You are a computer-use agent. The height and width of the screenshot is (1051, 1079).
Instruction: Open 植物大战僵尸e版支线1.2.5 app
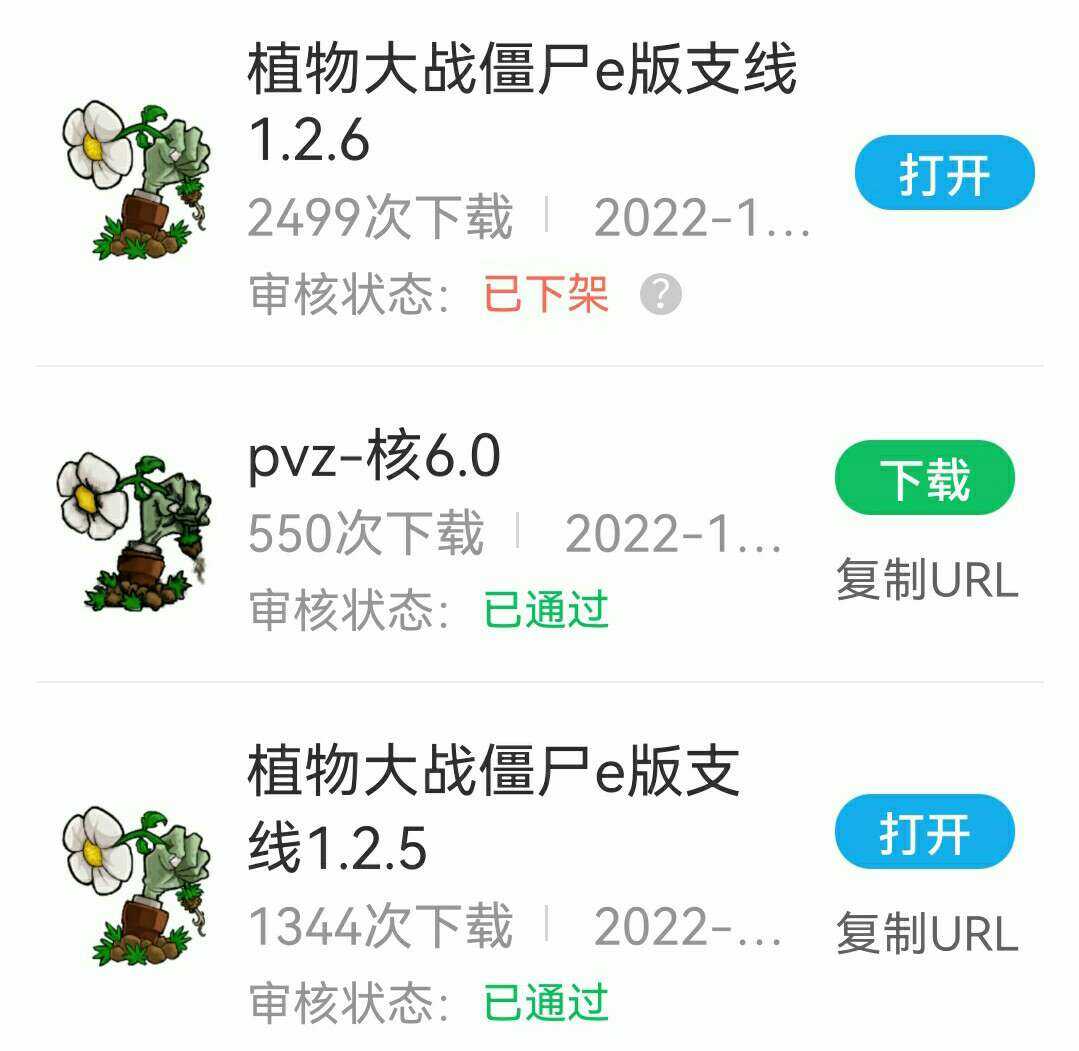[924, 832]
